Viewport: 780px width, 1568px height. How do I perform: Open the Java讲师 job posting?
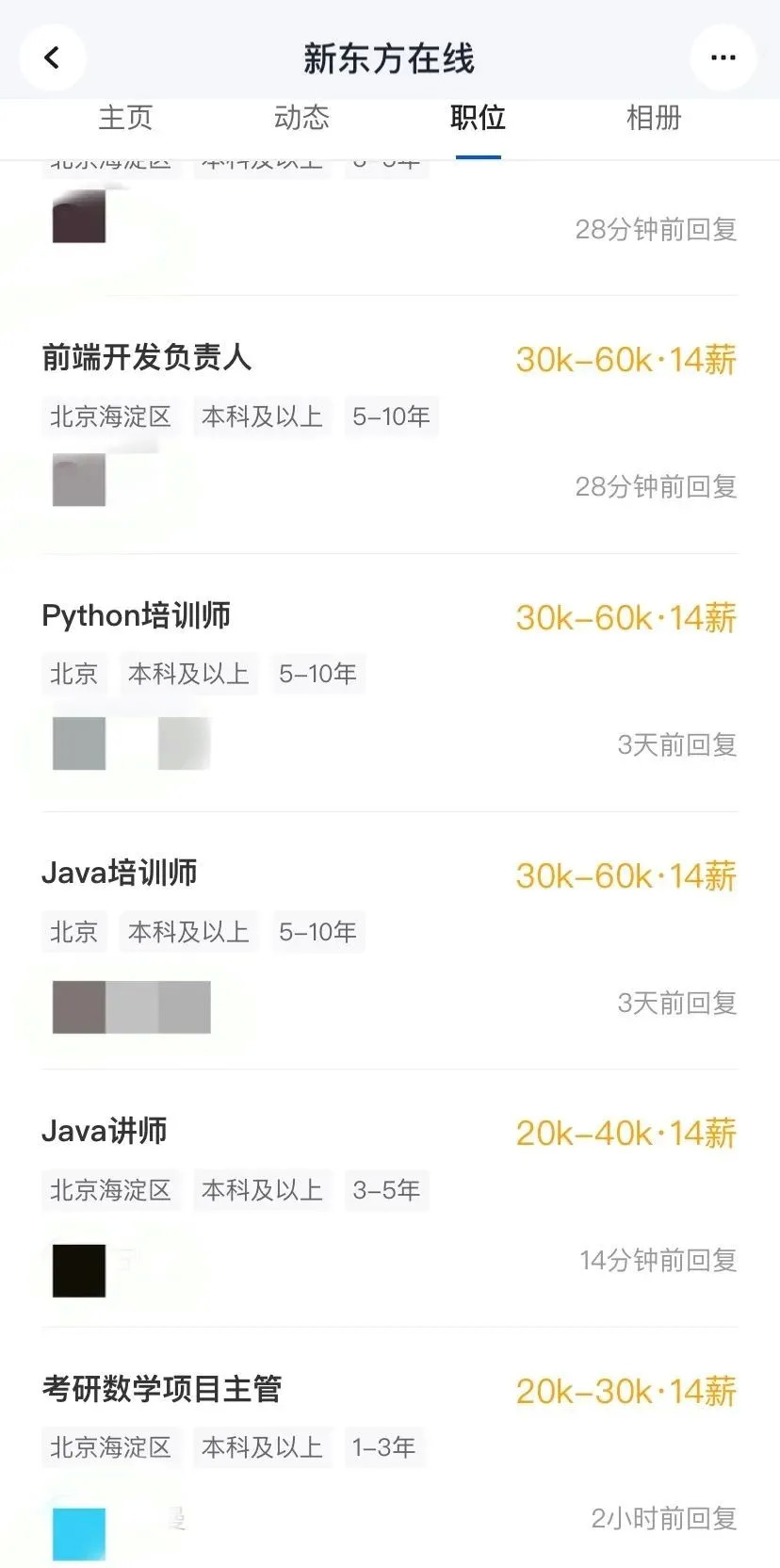tap(105, 1131)
